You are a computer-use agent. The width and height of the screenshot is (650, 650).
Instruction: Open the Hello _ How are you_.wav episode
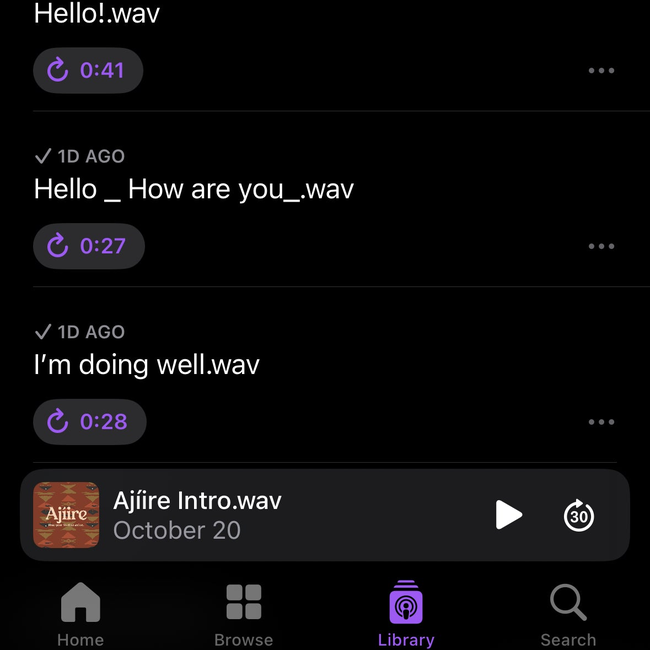pos(194,189)
